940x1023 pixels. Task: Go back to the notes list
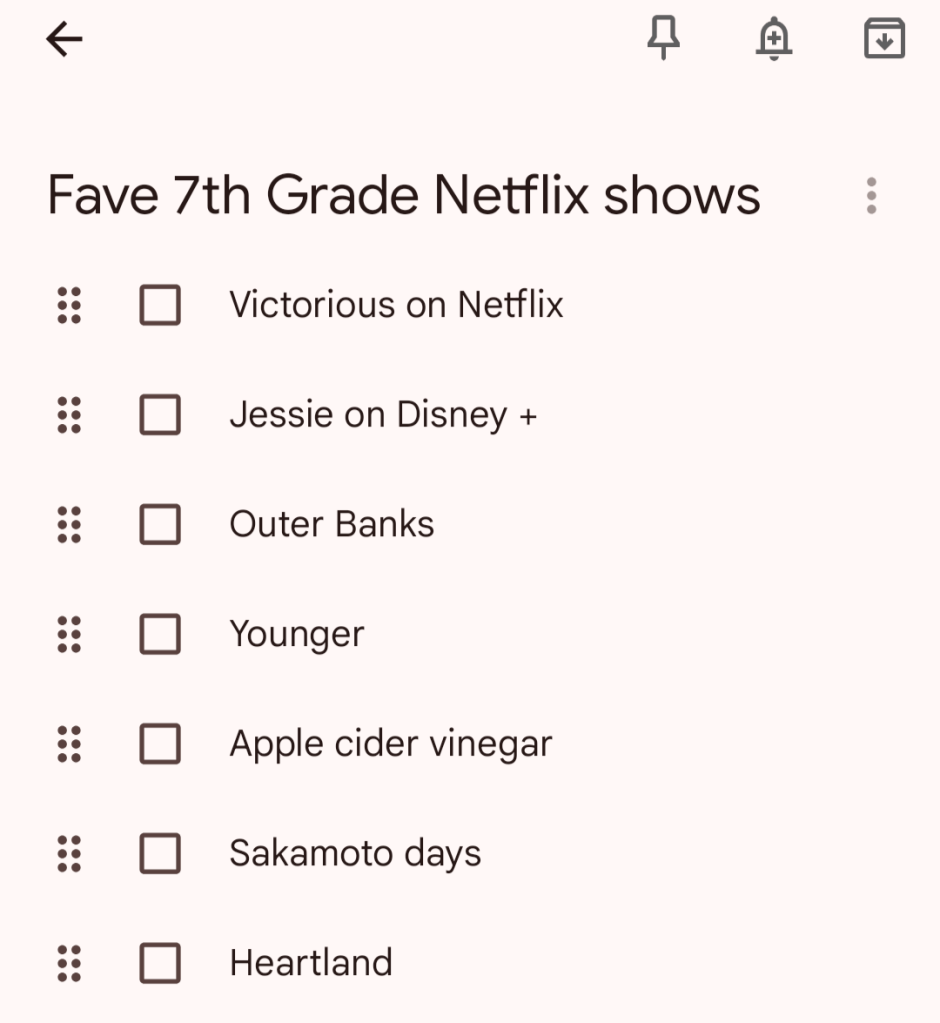coord(64,40)
